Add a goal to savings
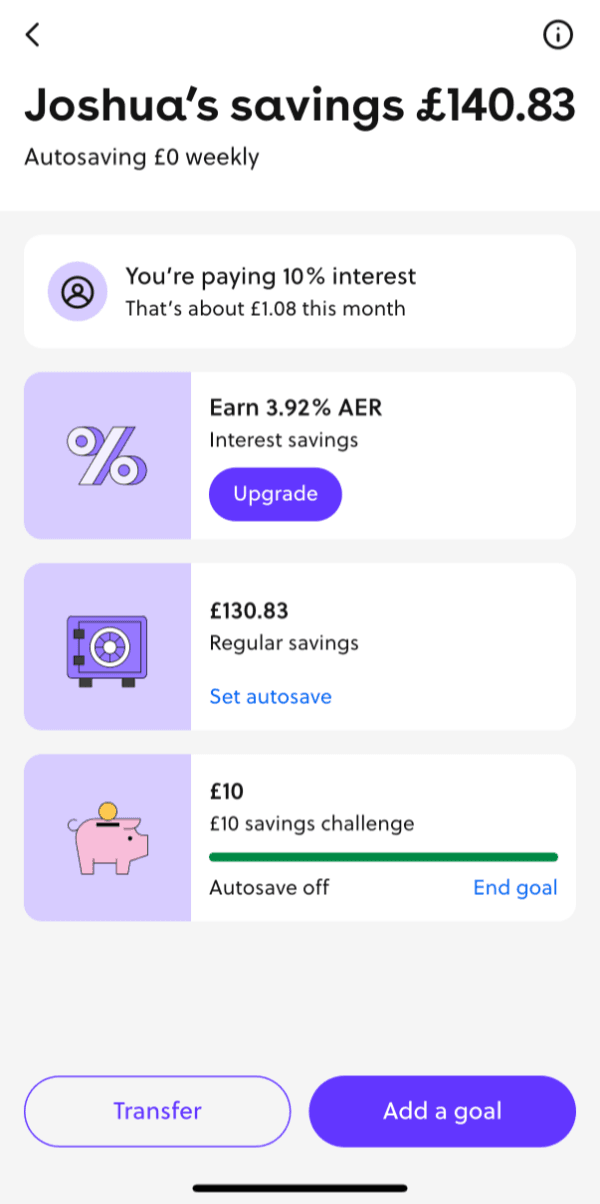The width and height of the screenshot is (600, 1204). (x=442, y=1111)
